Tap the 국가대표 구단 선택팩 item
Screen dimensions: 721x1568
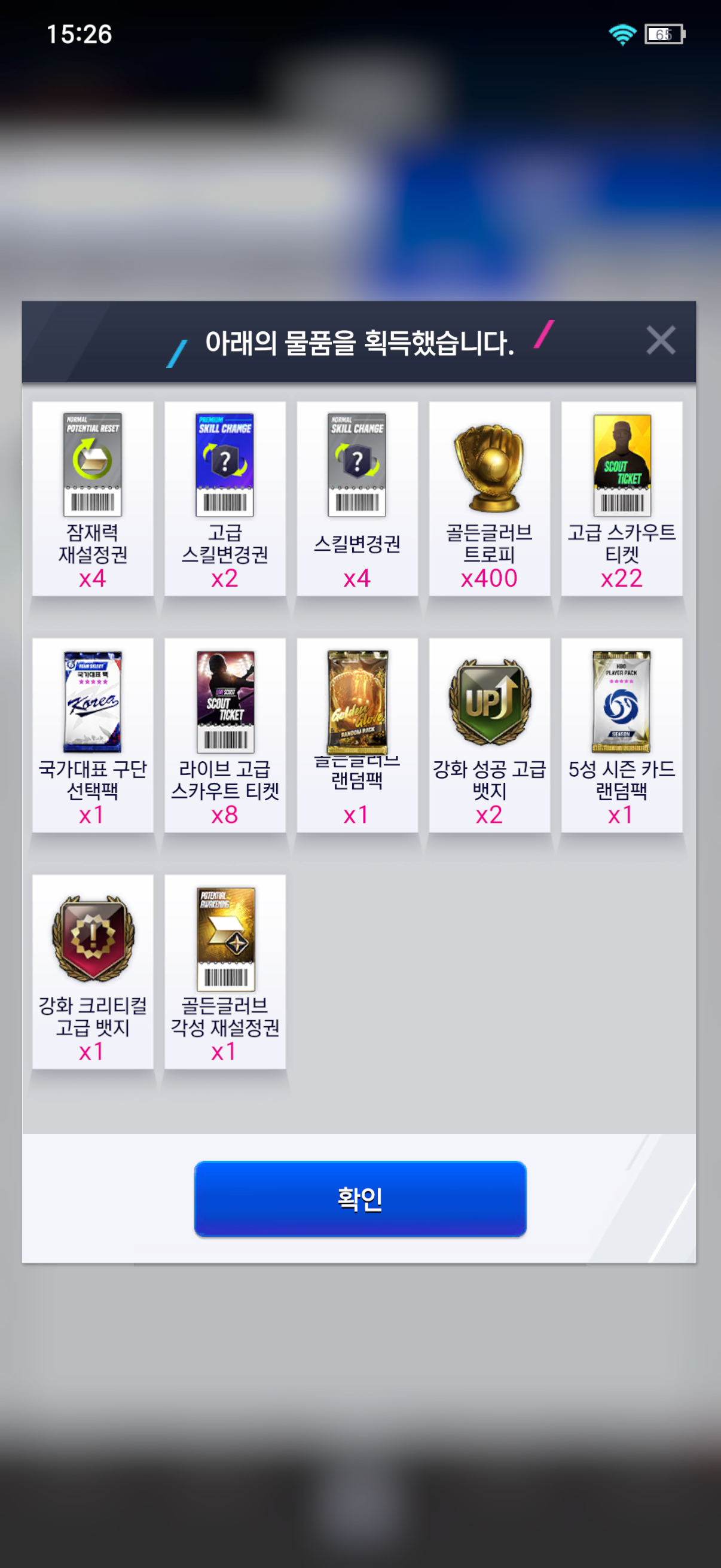click(x=93, y=735)
